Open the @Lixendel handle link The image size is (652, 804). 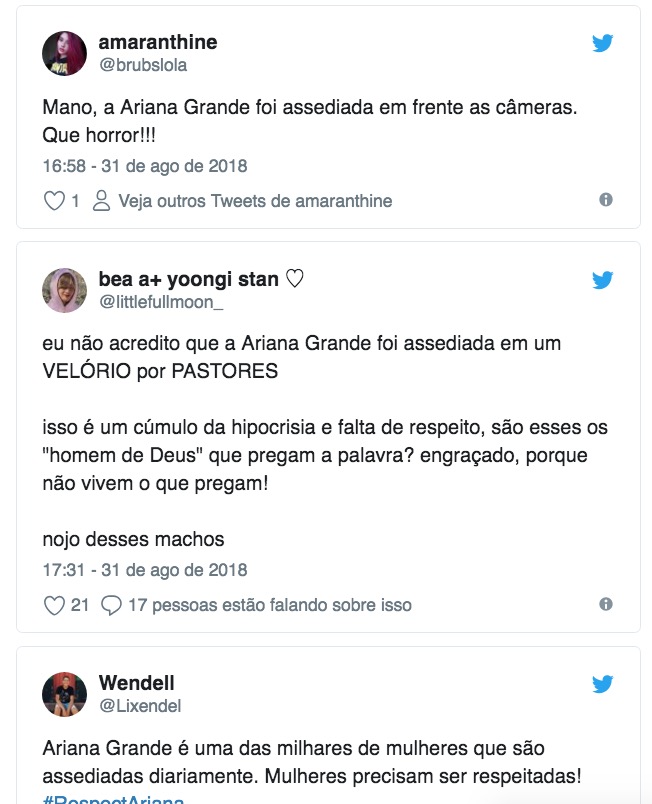click(x=139, y=706)
